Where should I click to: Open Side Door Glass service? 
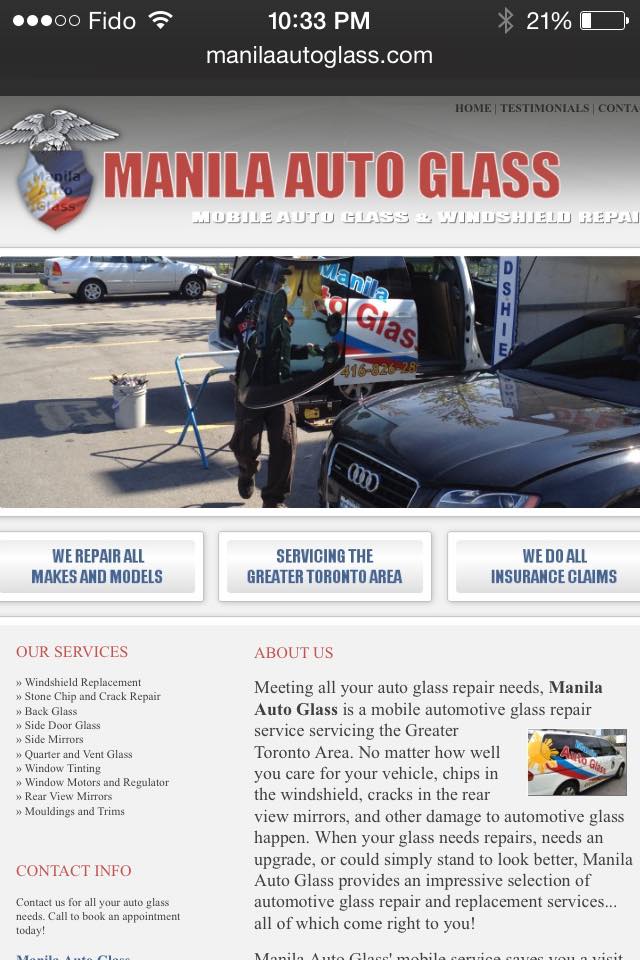62,725
